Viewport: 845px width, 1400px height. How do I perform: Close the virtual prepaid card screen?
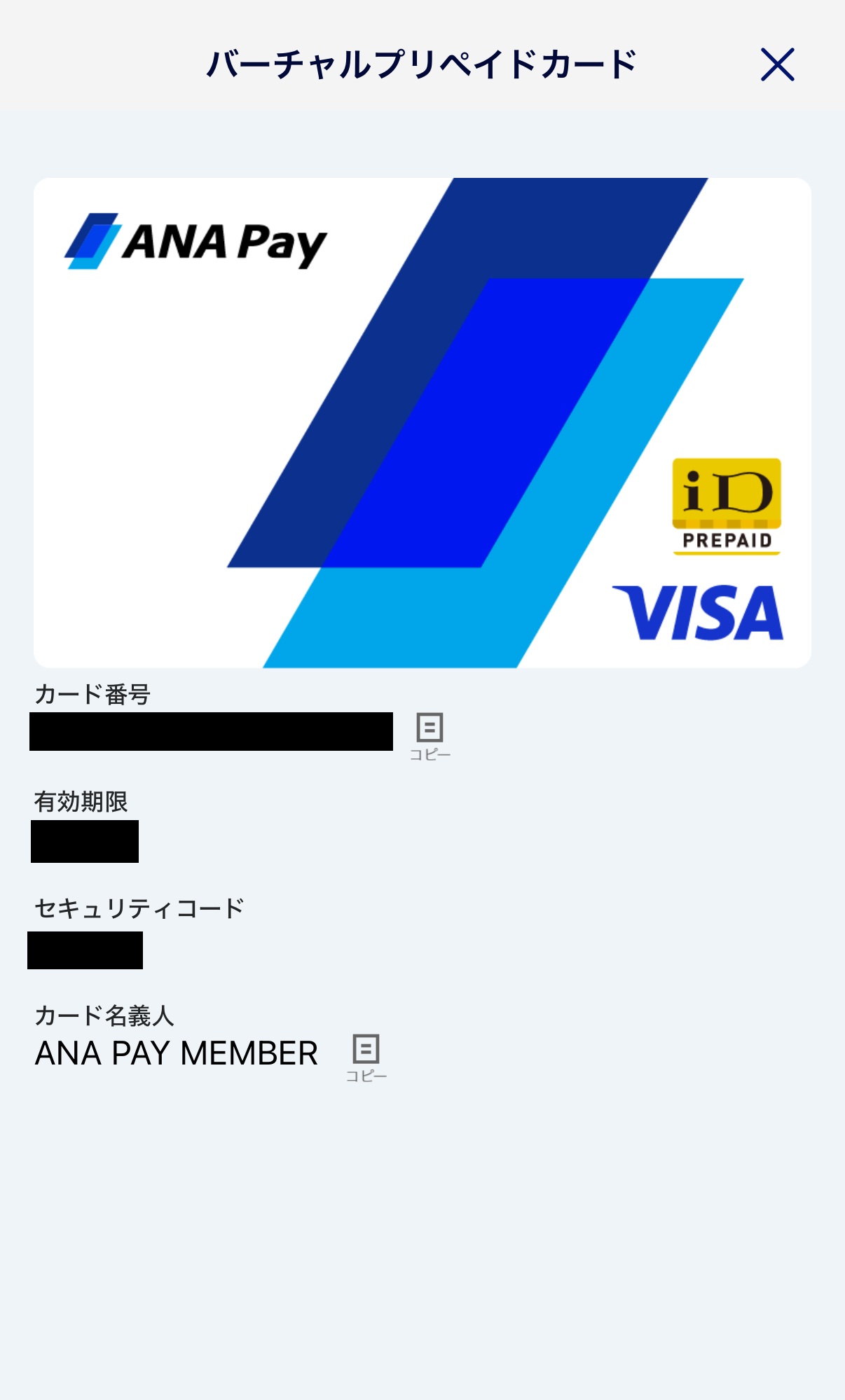[x=777, y=64]
